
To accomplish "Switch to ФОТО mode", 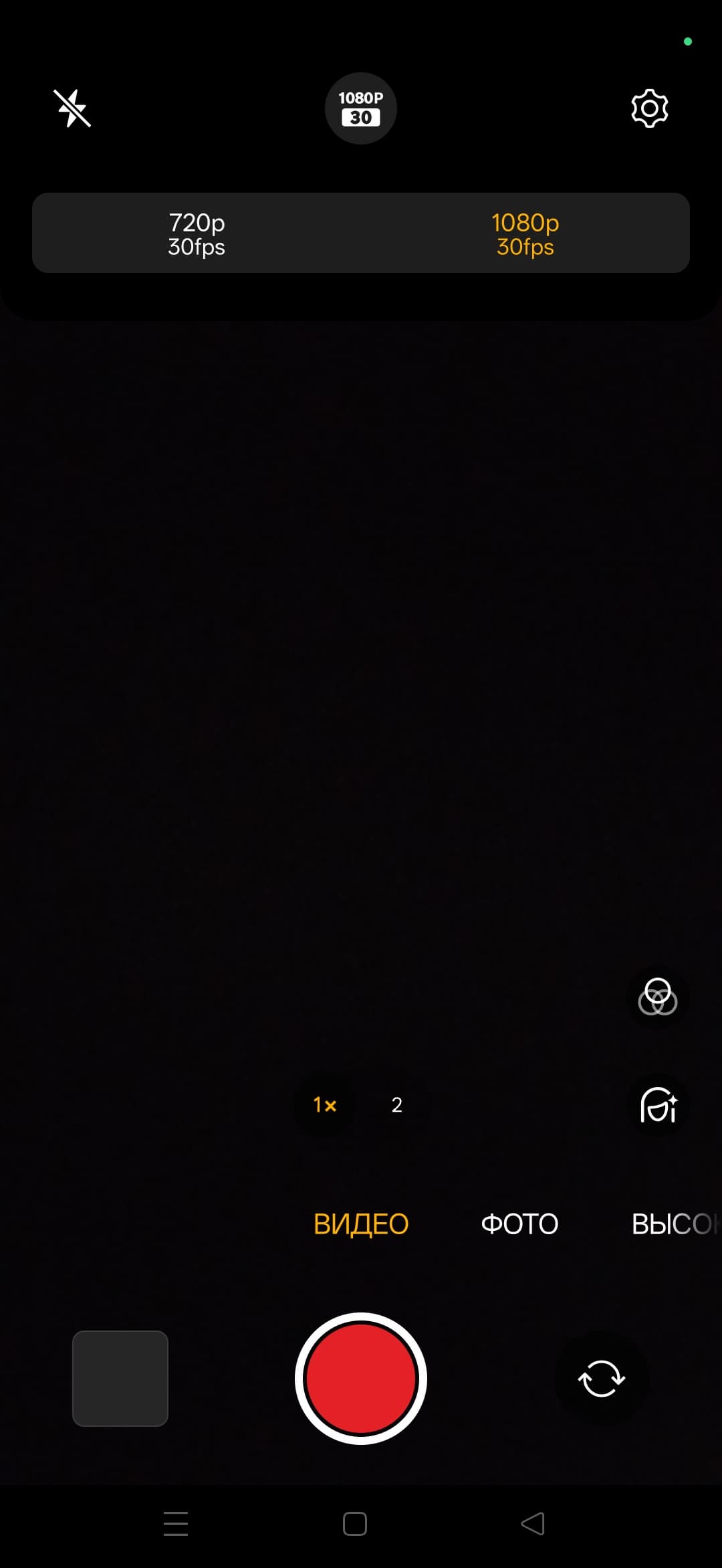I will click(519, 1224).
